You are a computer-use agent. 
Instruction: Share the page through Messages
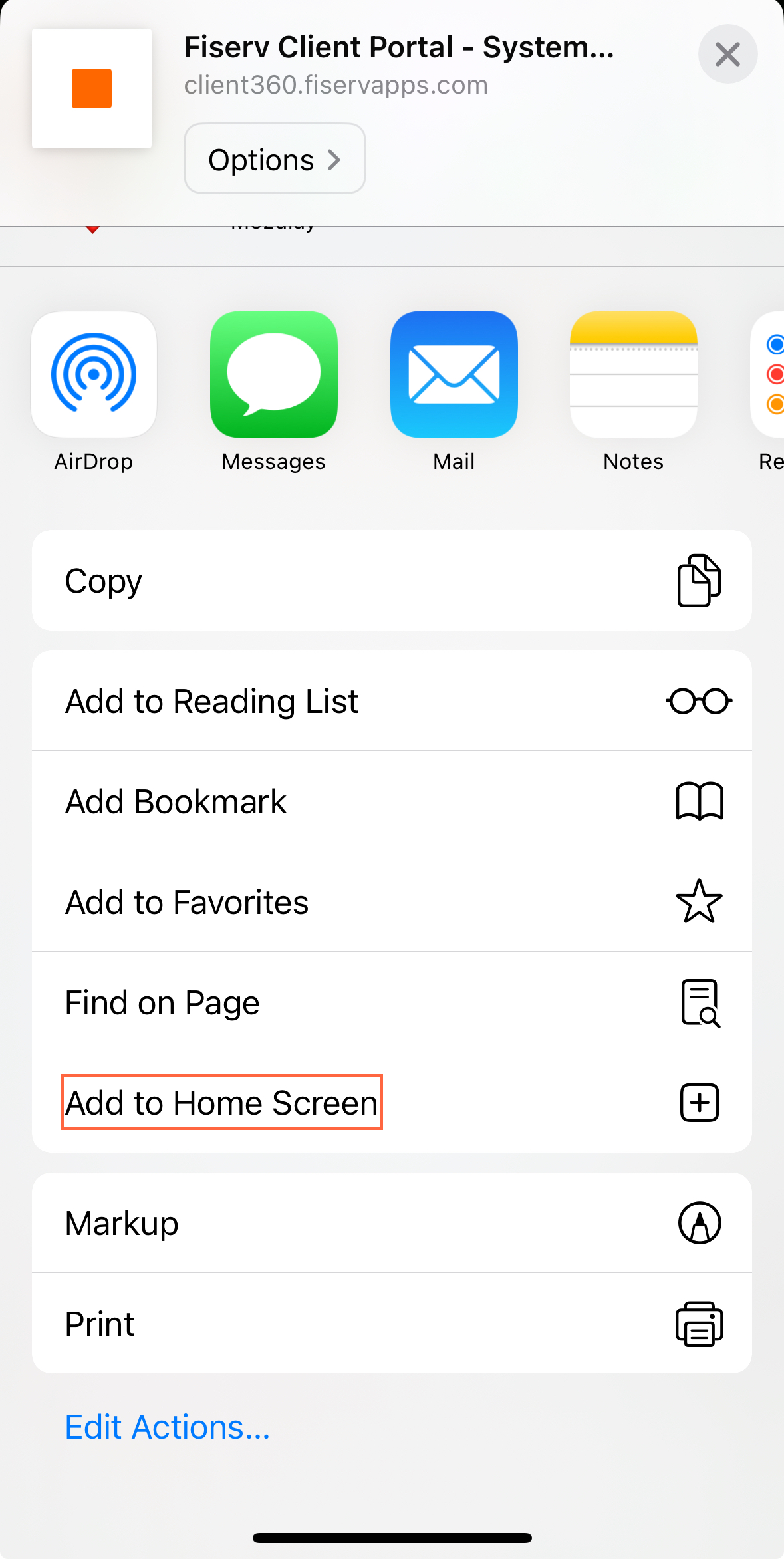pos(274,375)
